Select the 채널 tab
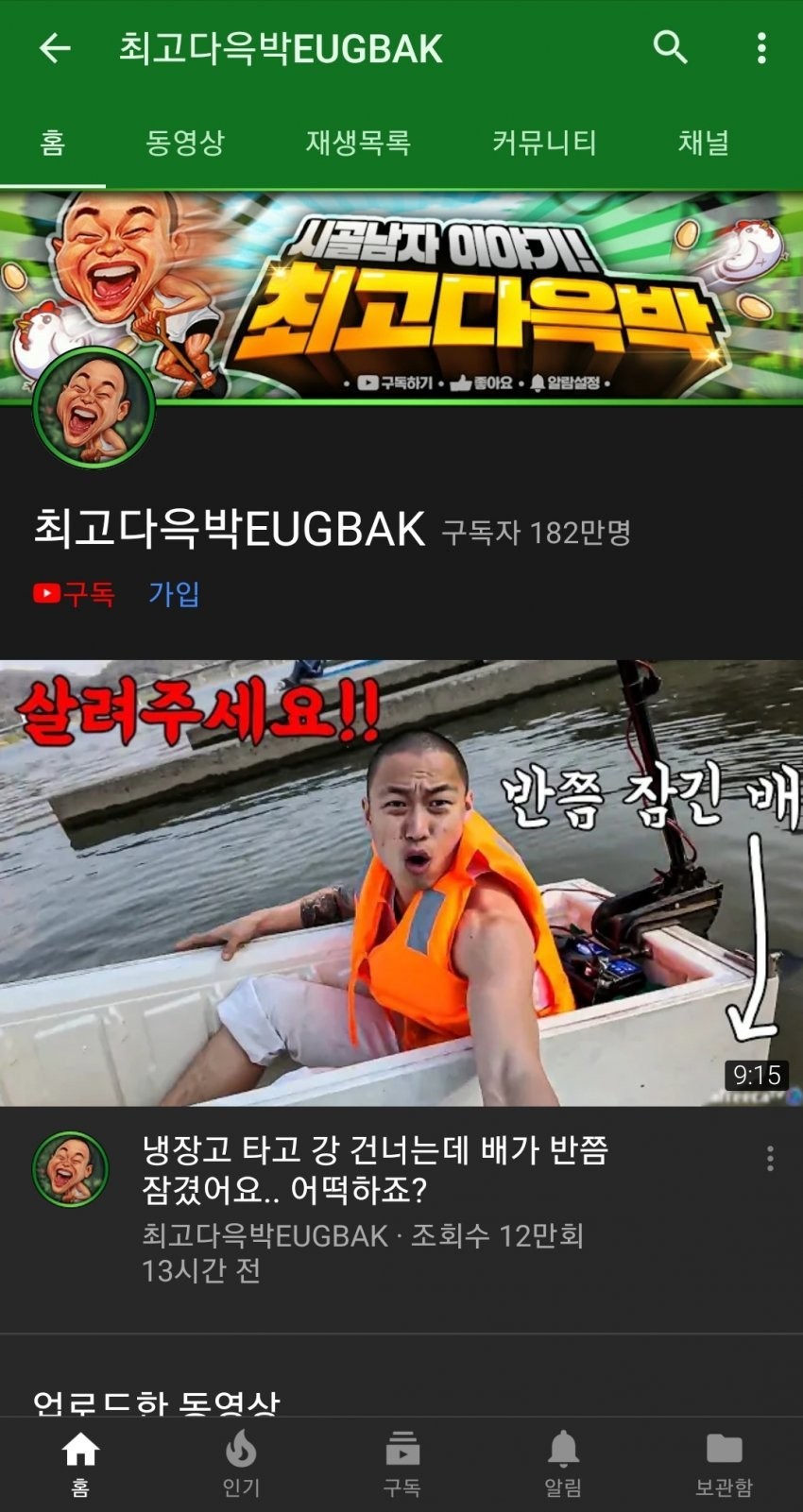This screenshot has height=1512, width=803. [704, 143]
